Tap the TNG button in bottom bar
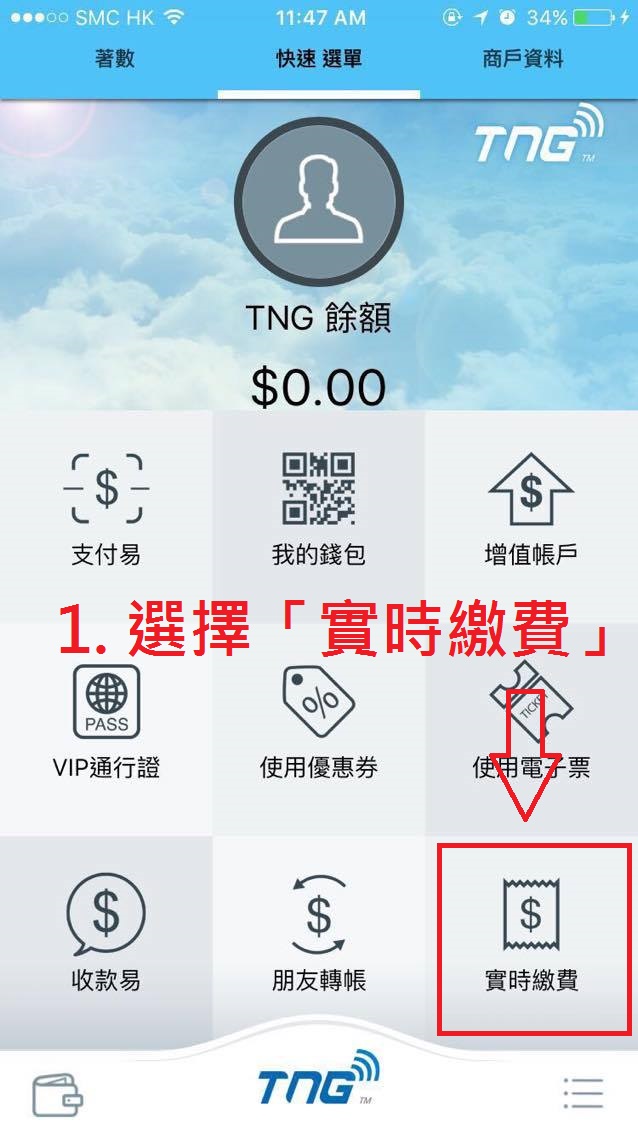Screen dimensions: 638x1136 pos(319,1087)
